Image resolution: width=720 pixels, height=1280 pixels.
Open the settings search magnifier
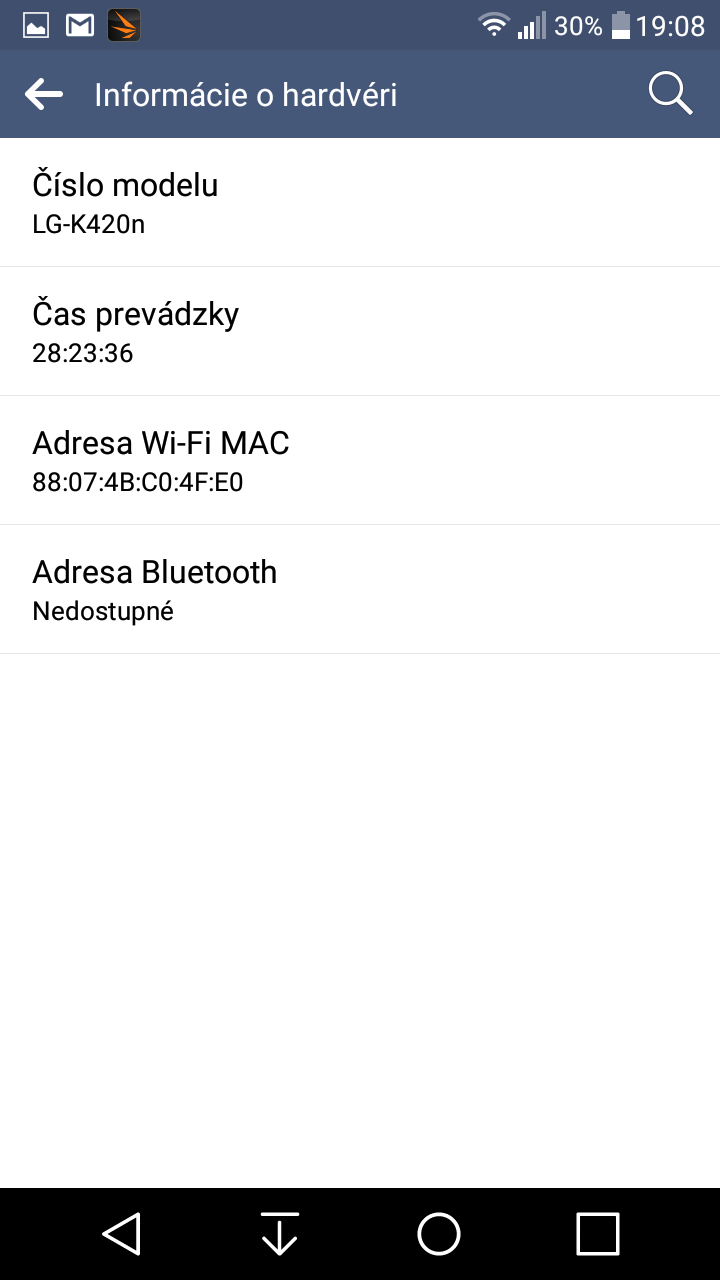(670, 94)
